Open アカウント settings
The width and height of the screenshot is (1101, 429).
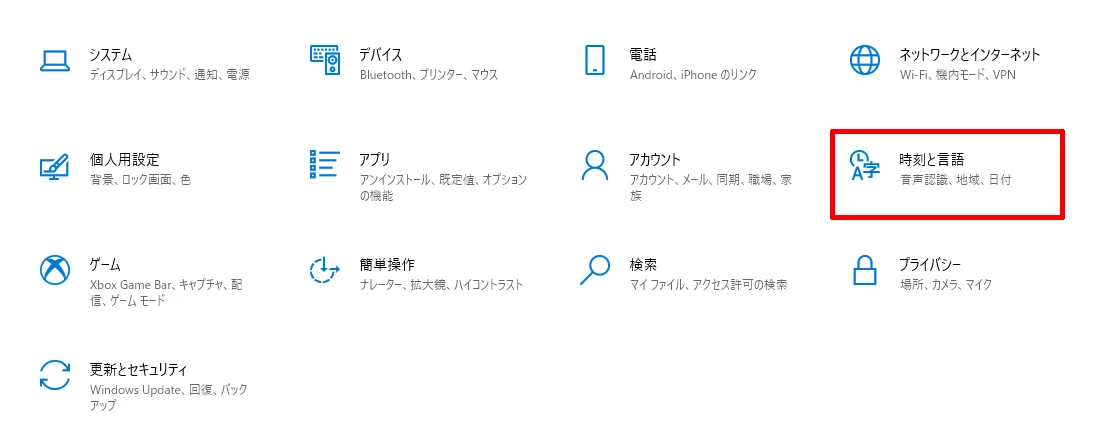(x=655, y=160)
